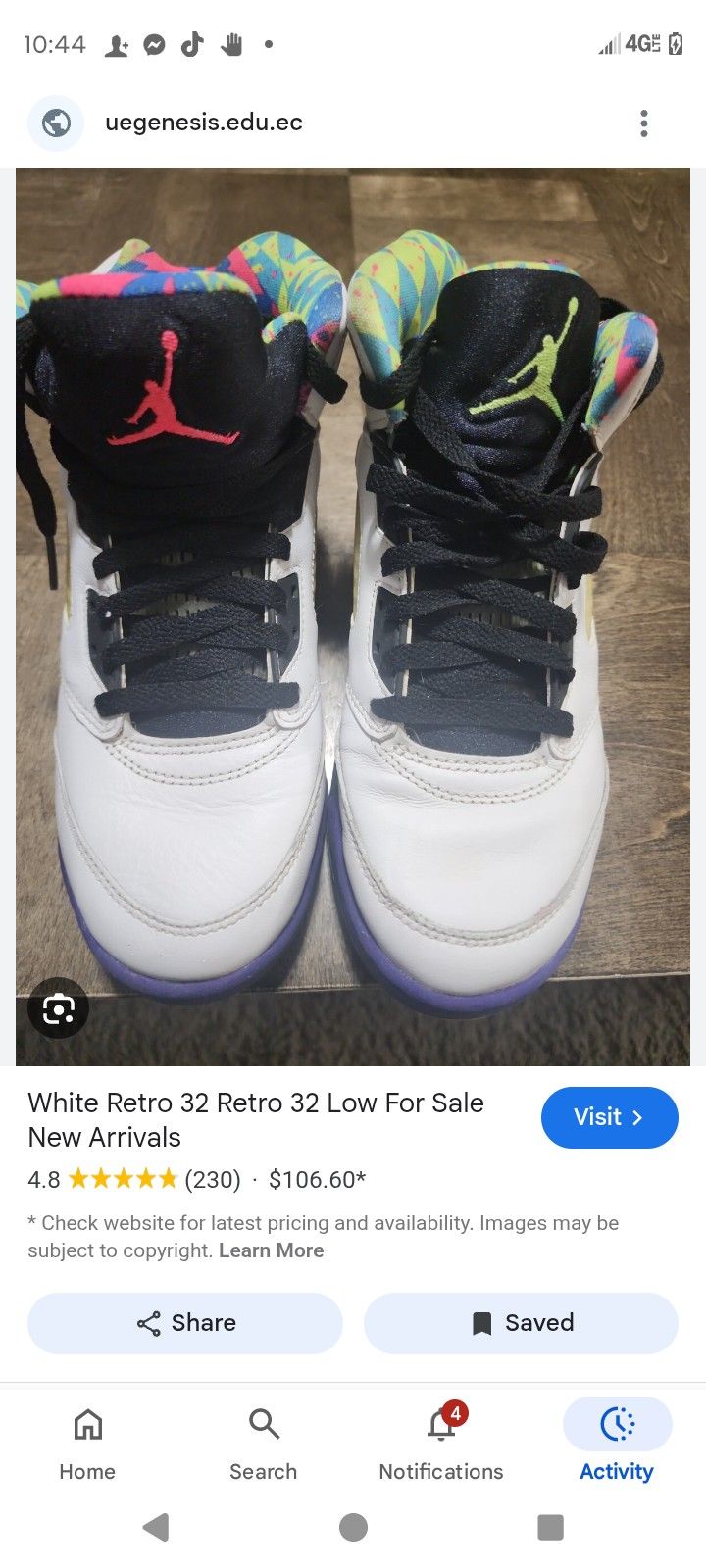Tap the Visit chevron arrow
706x1568 pixels.
point(638,1117)
